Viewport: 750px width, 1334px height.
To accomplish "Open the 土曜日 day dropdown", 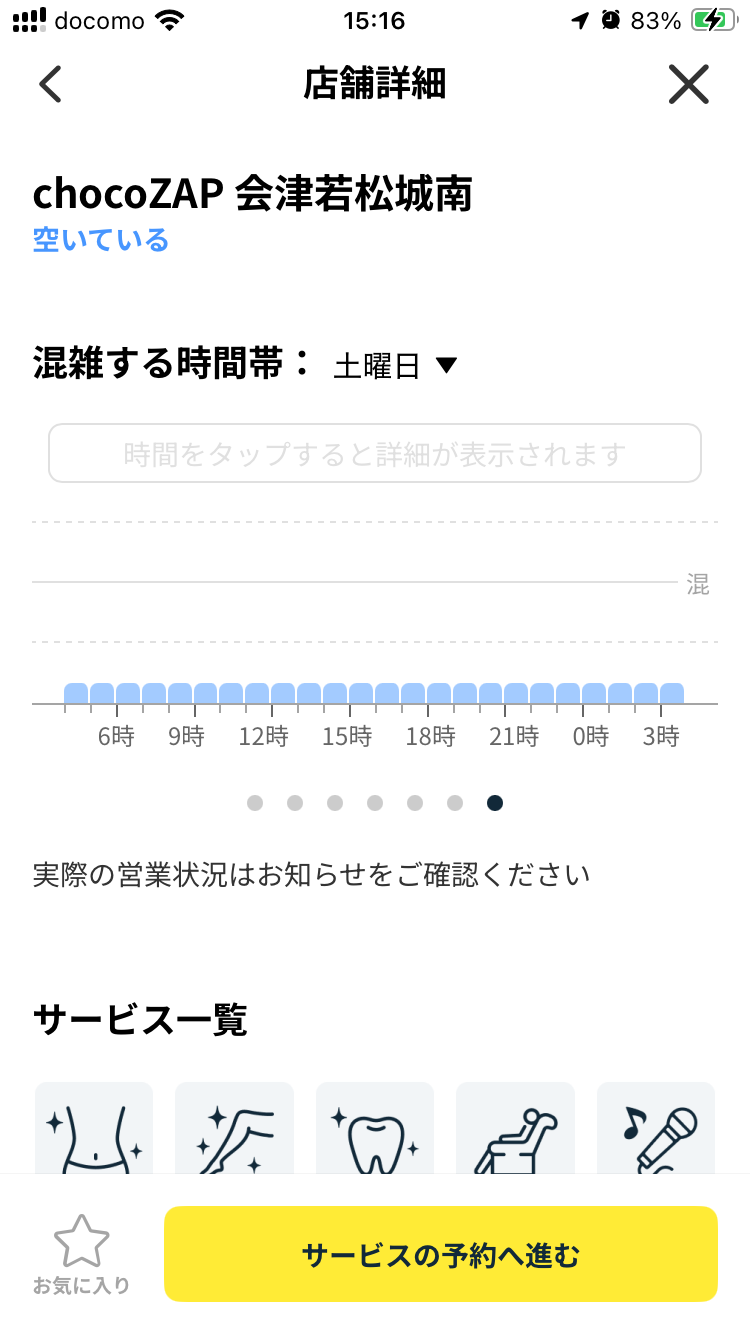I will point(395,366).
